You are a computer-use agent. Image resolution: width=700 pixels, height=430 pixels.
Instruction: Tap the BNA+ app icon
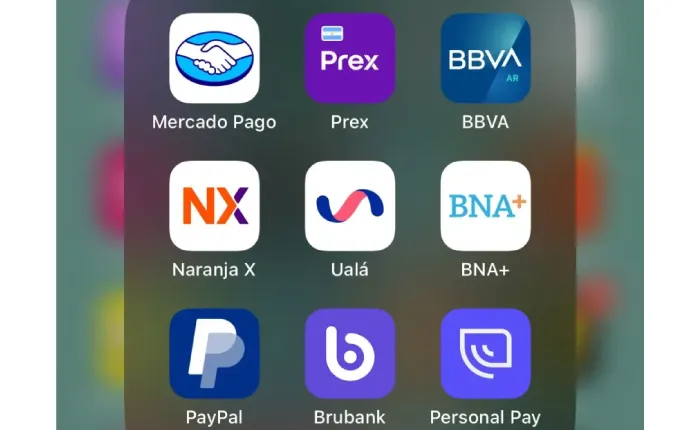pyautogui.click(x=485, y=205)
